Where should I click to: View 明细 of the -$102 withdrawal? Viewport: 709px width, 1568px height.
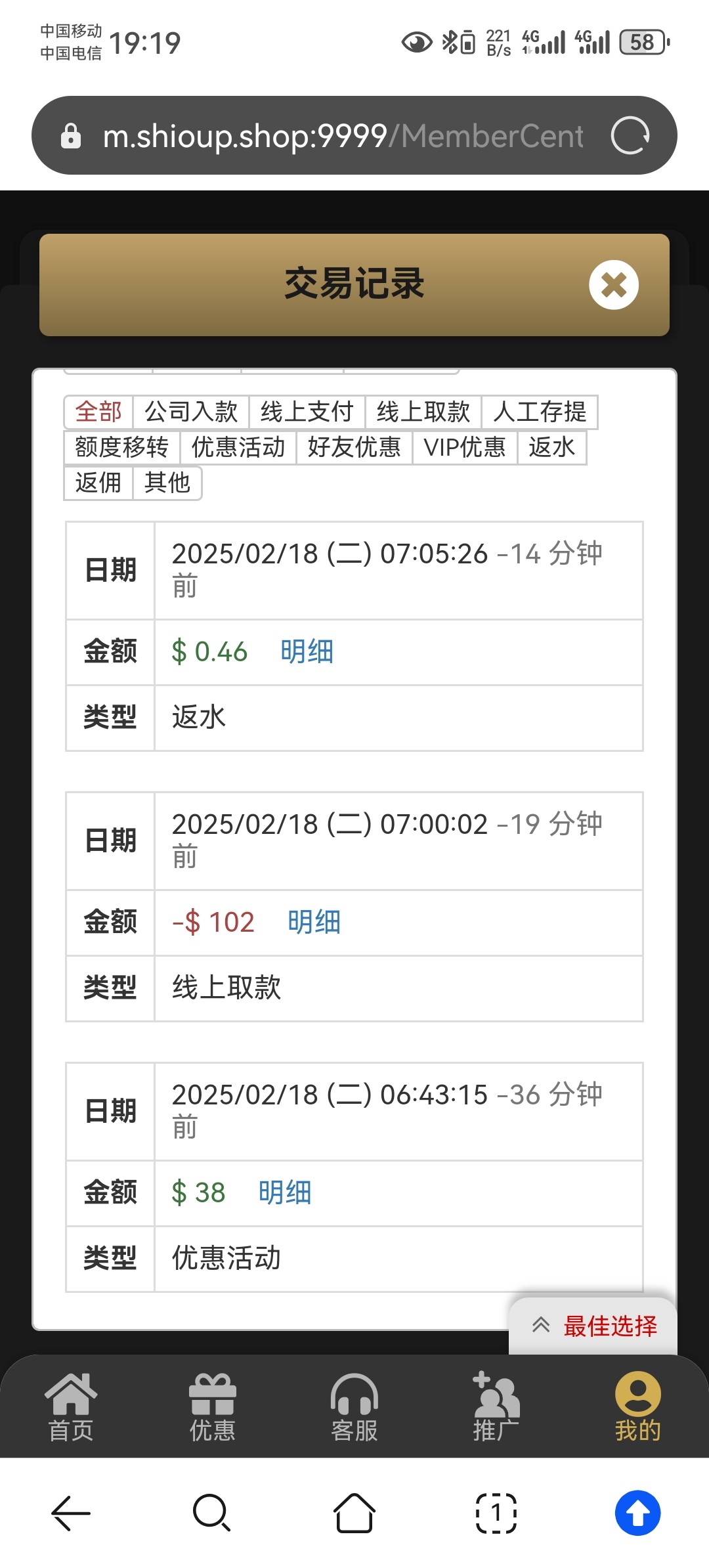click(x=314, y=923)
